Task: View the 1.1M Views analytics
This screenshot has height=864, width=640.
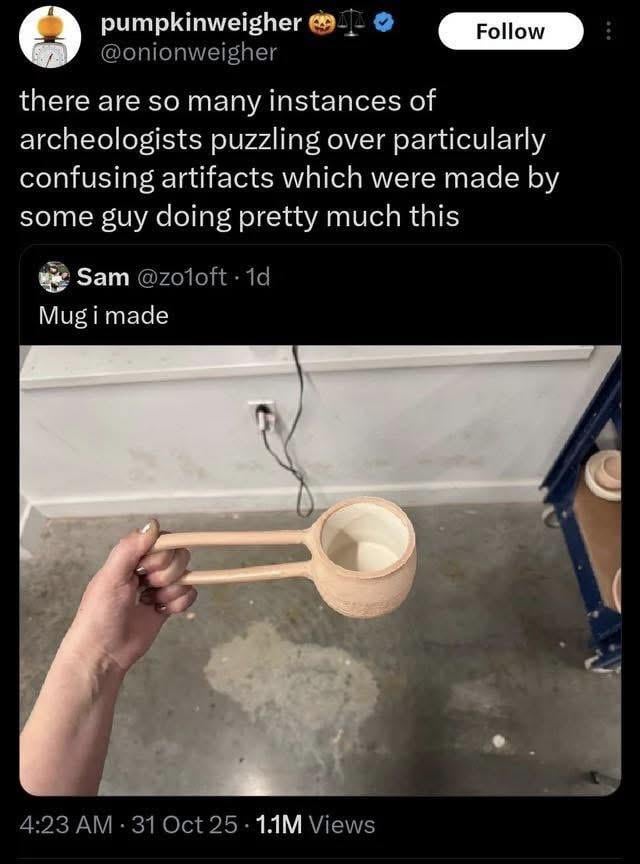Action: click(x=316, y=824)
